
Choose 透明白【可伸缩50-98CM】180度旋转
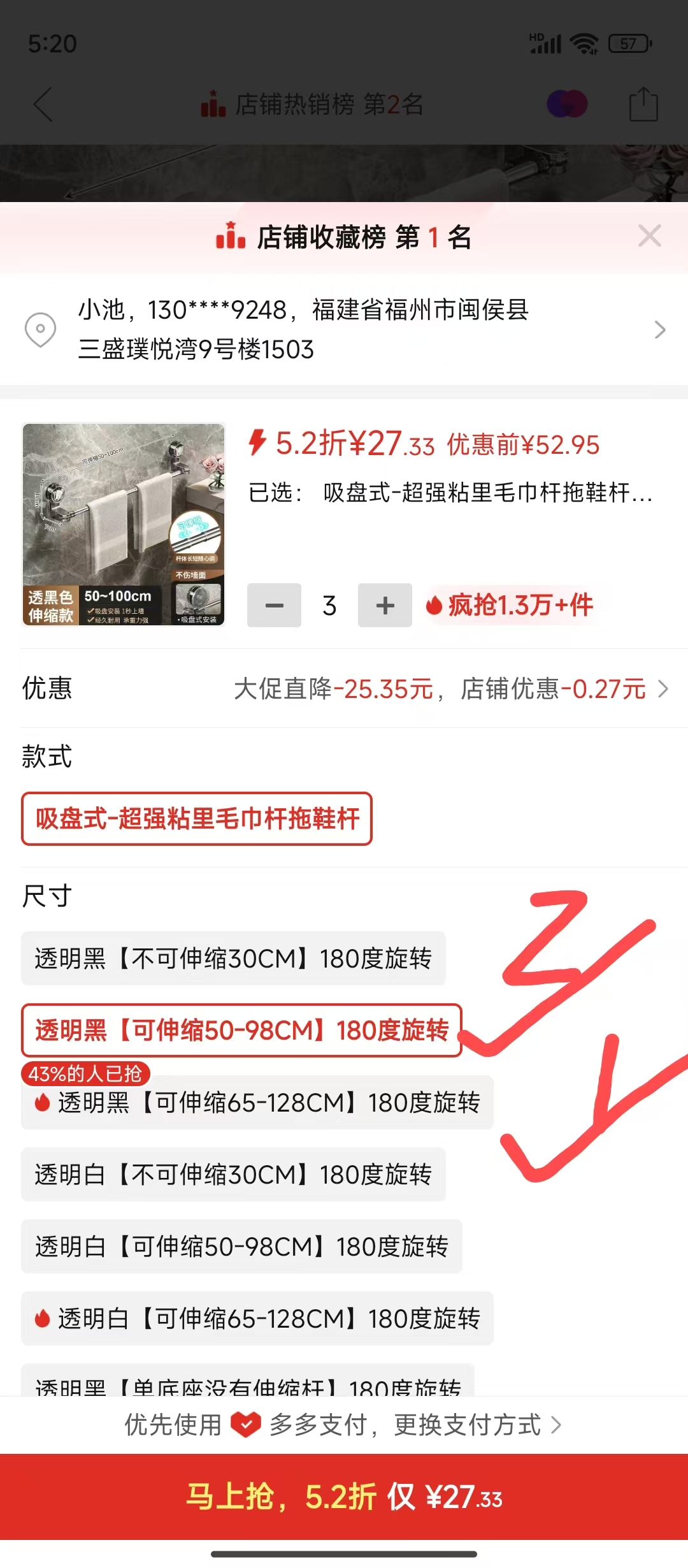241,1247
